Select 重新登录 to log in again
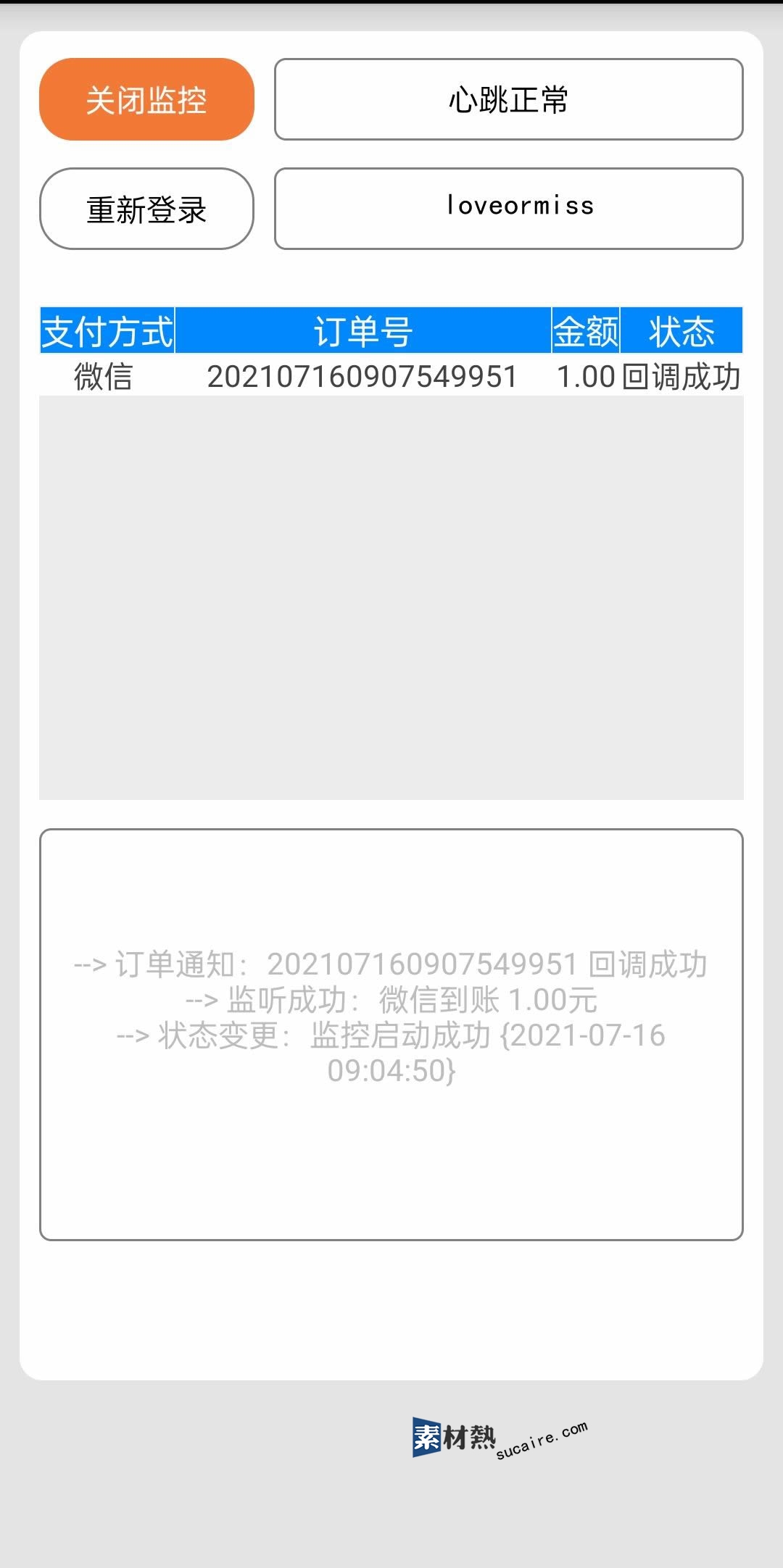Image resolution: width=783 pixels, height=1568 pixels. [146, 209]
